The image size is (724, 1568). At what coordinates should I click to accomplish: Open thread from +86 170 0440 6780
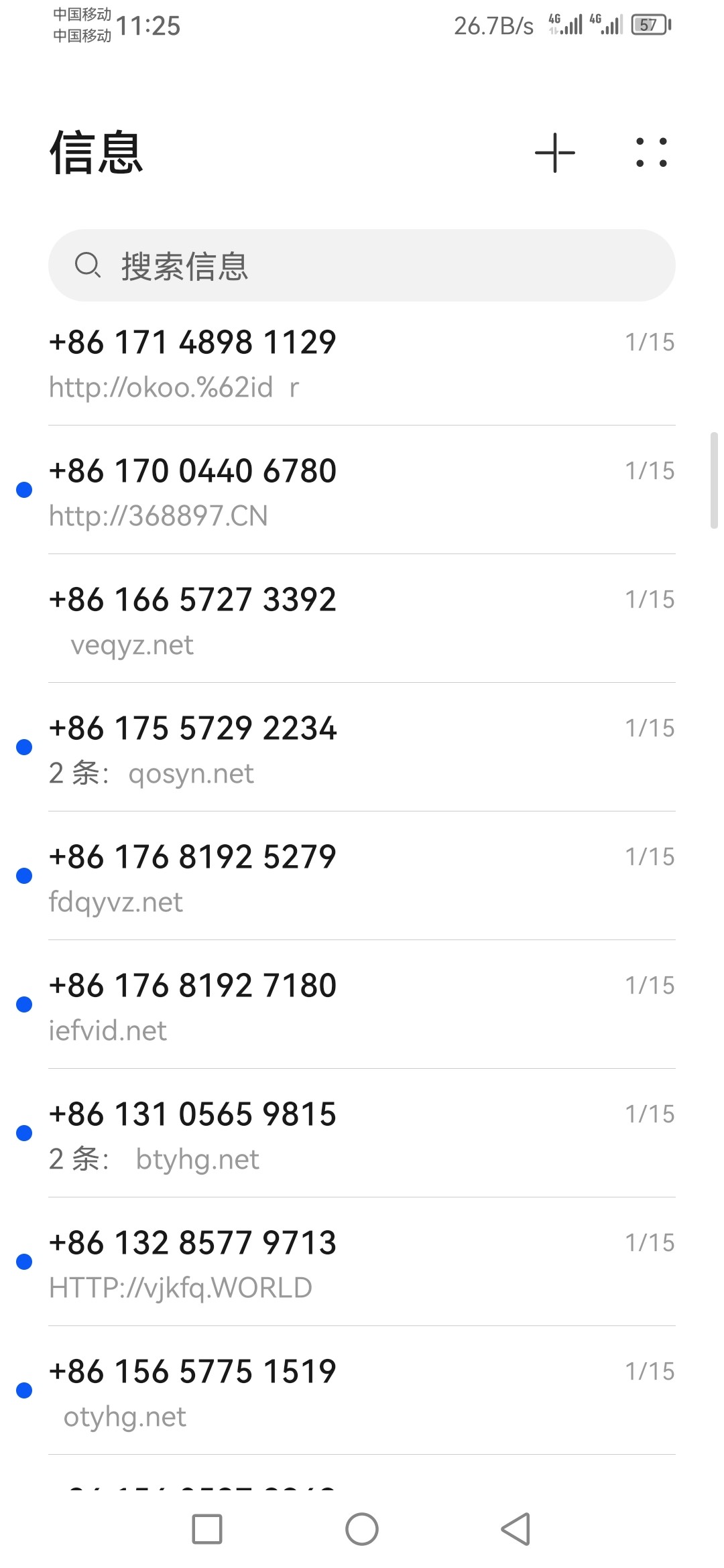click(x=362, y=490)
